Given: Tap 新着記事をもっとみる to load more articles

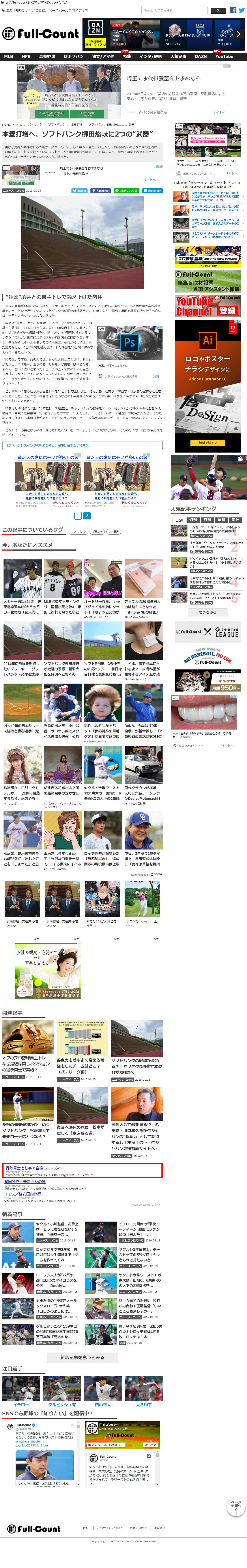Looking at the screenshot, I should [82, 1357].
